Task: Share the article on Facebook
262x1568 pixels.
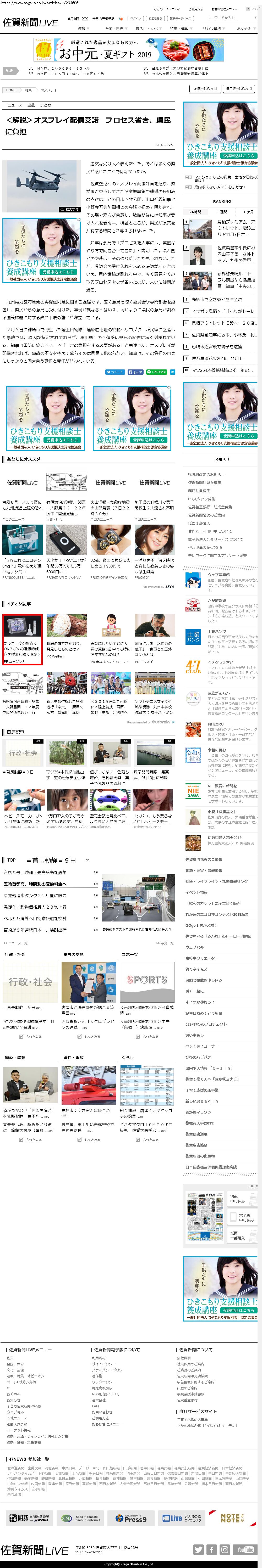Action: coord(135,372)
